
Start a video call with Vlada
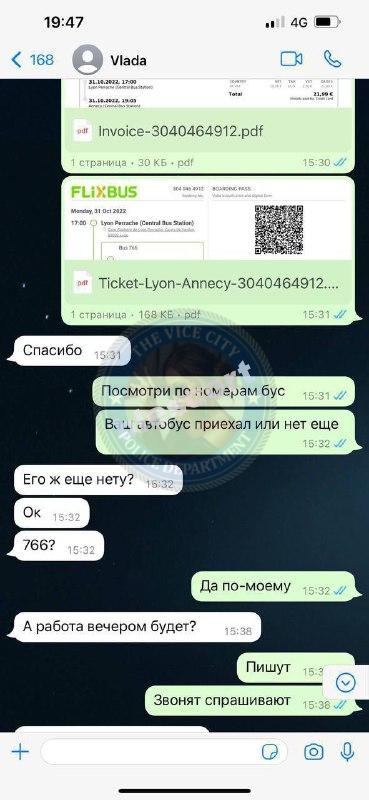click(x=291, y=59)
